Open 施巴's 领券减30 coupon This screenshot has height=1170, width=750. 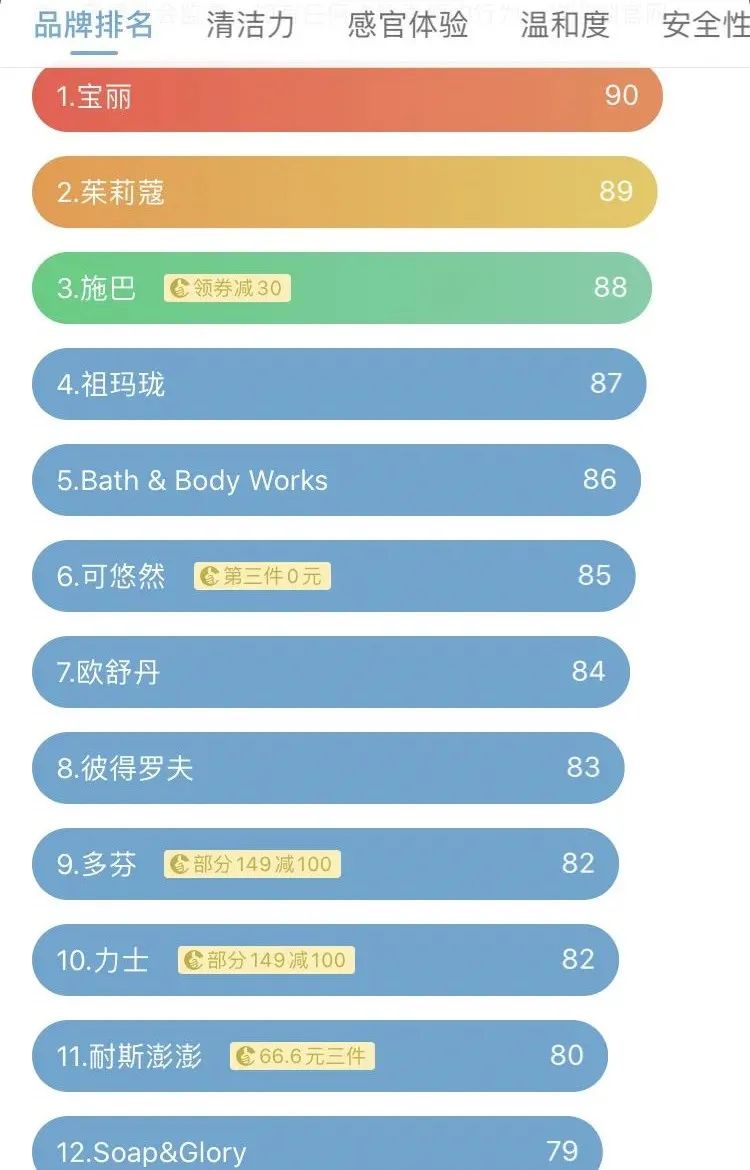[229, 288]
